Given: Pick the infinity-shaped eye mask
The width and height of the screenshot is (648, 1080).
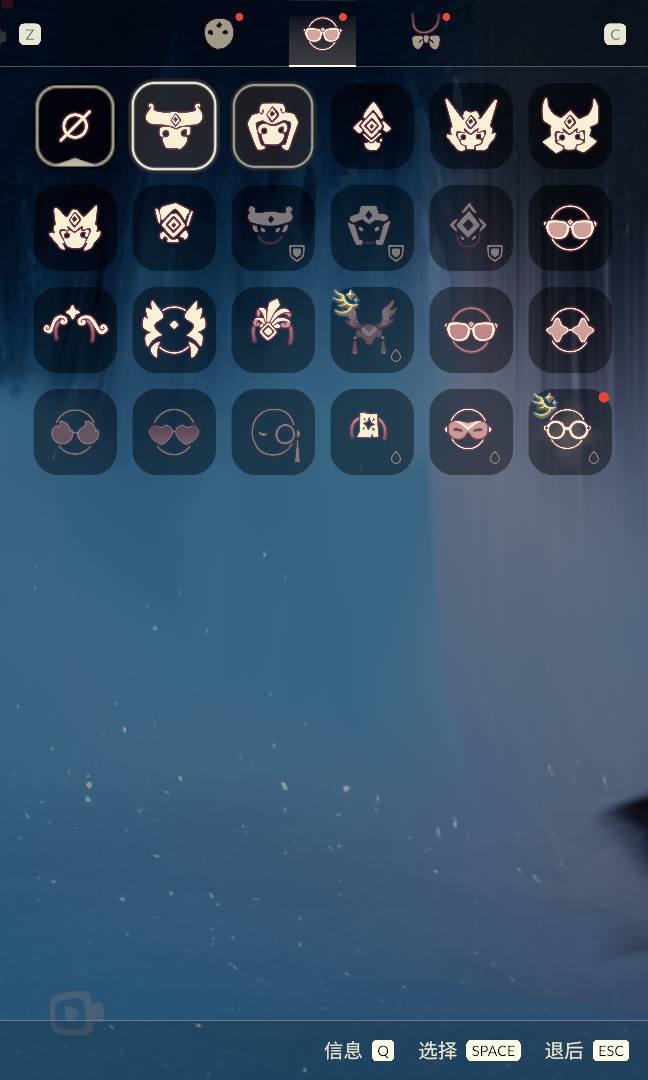Looking at the screenshot, I should point(471,432).
